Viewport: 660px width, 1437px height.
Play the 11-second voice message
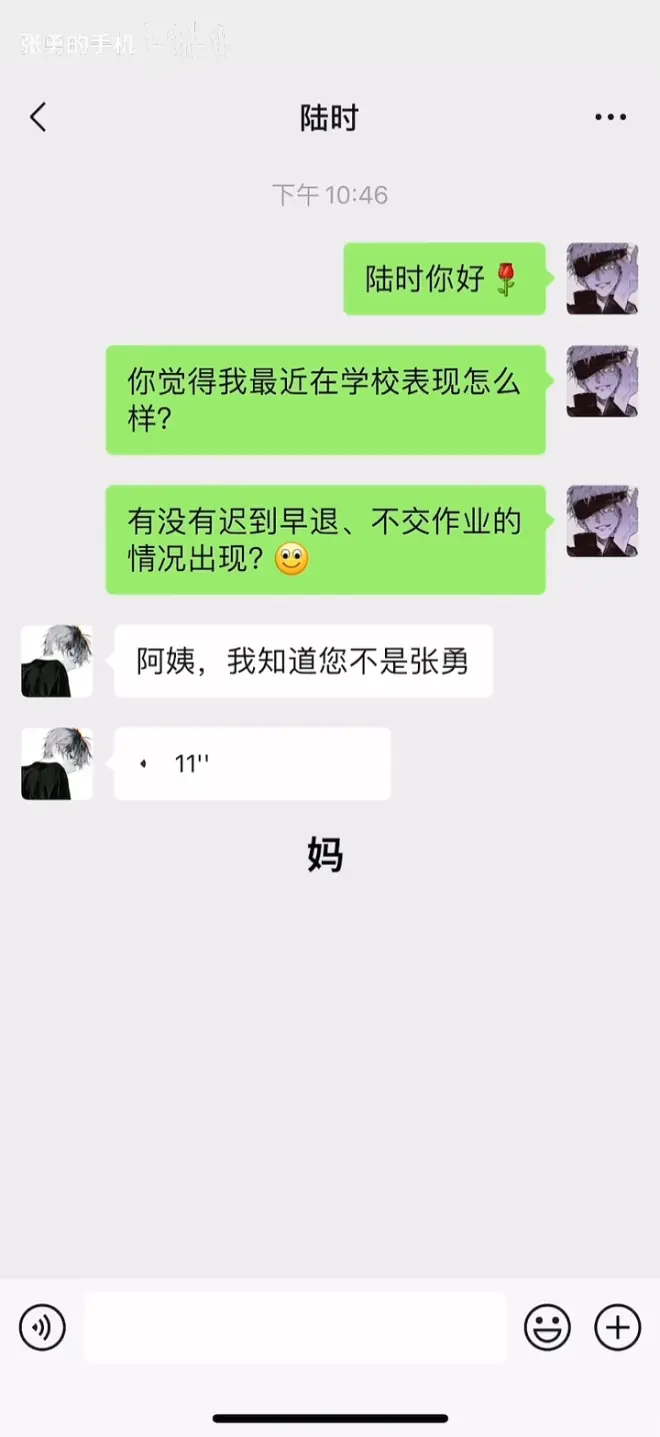point(252,764)
